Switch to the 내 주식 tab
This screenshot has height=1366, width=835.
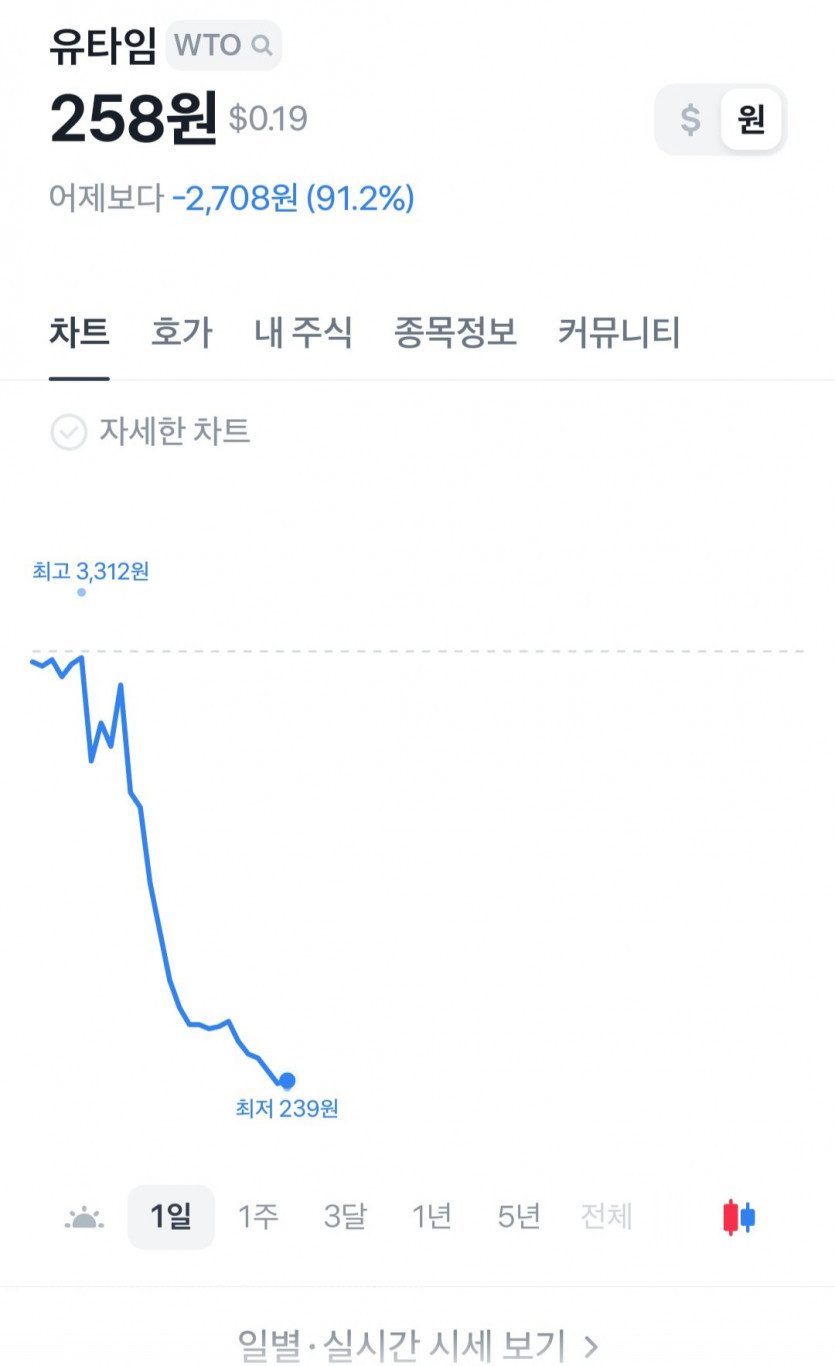click(303, 332)
